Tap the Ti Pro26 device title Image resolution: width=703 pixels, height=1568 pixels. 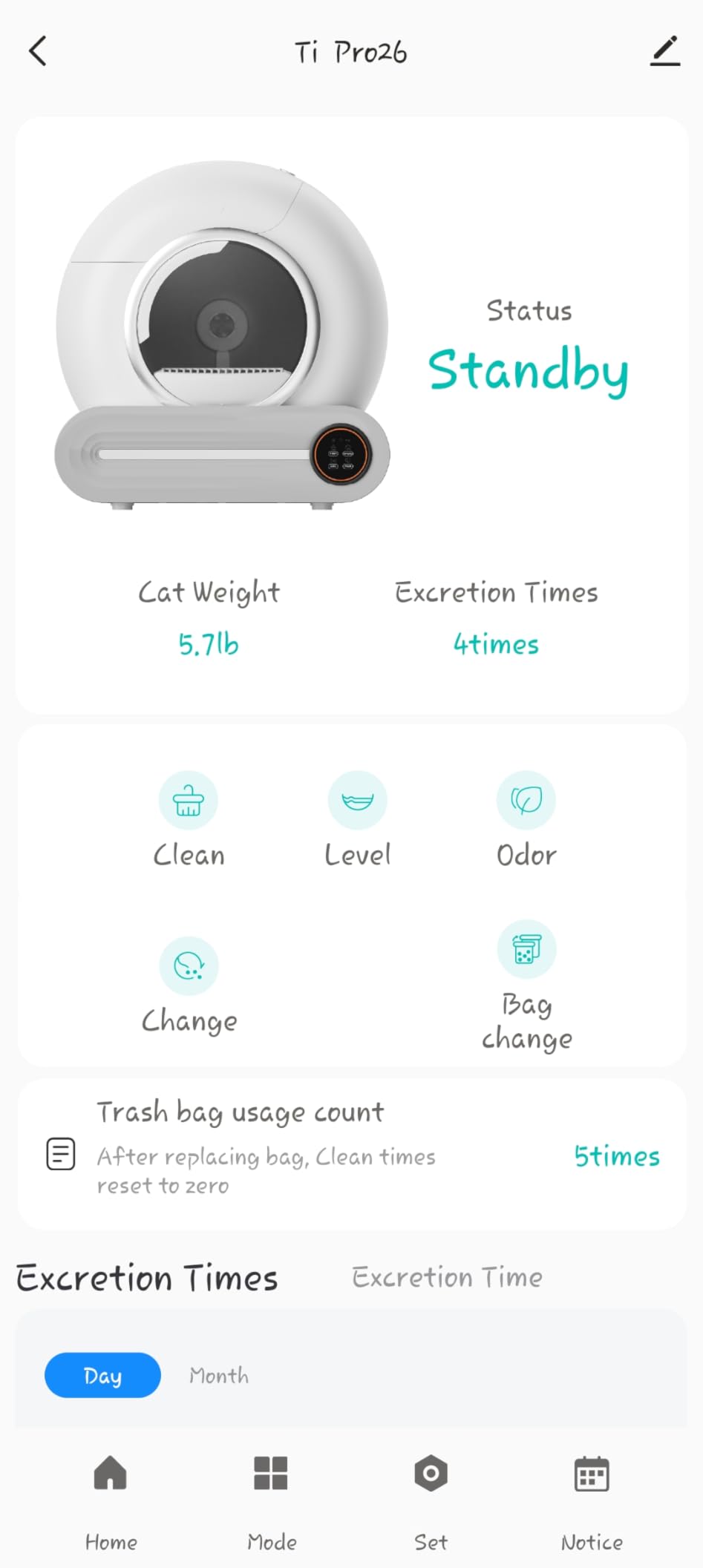tap(351, 51)
